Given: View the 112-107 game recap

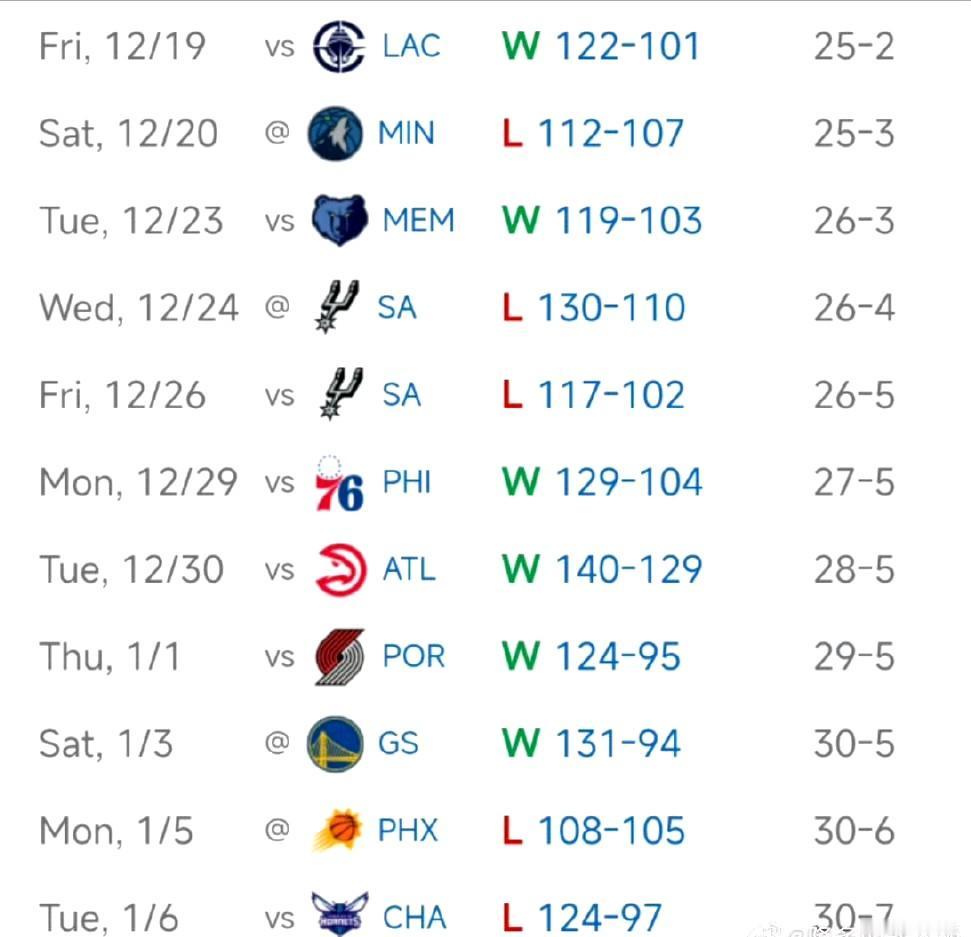Looking at the screenshot, I should click(611, 133).
